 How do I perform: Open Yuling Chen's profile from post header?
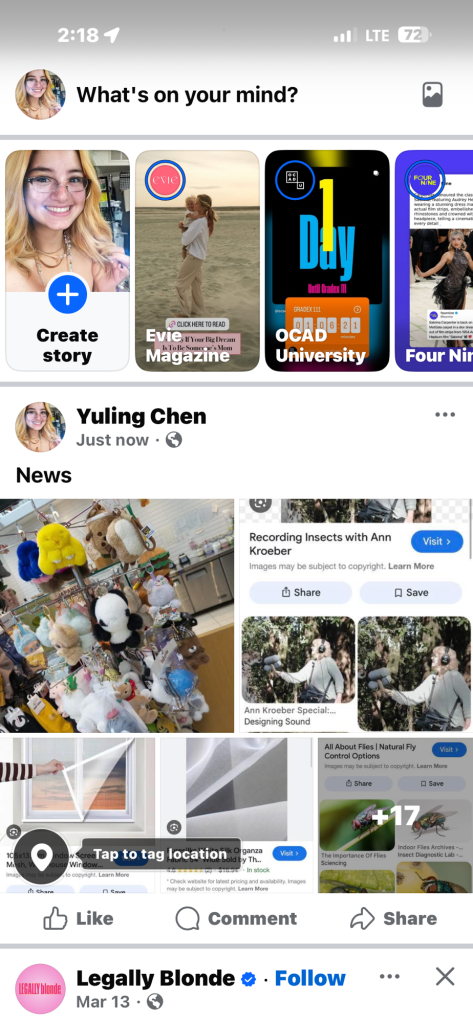[x=141, y=416]
